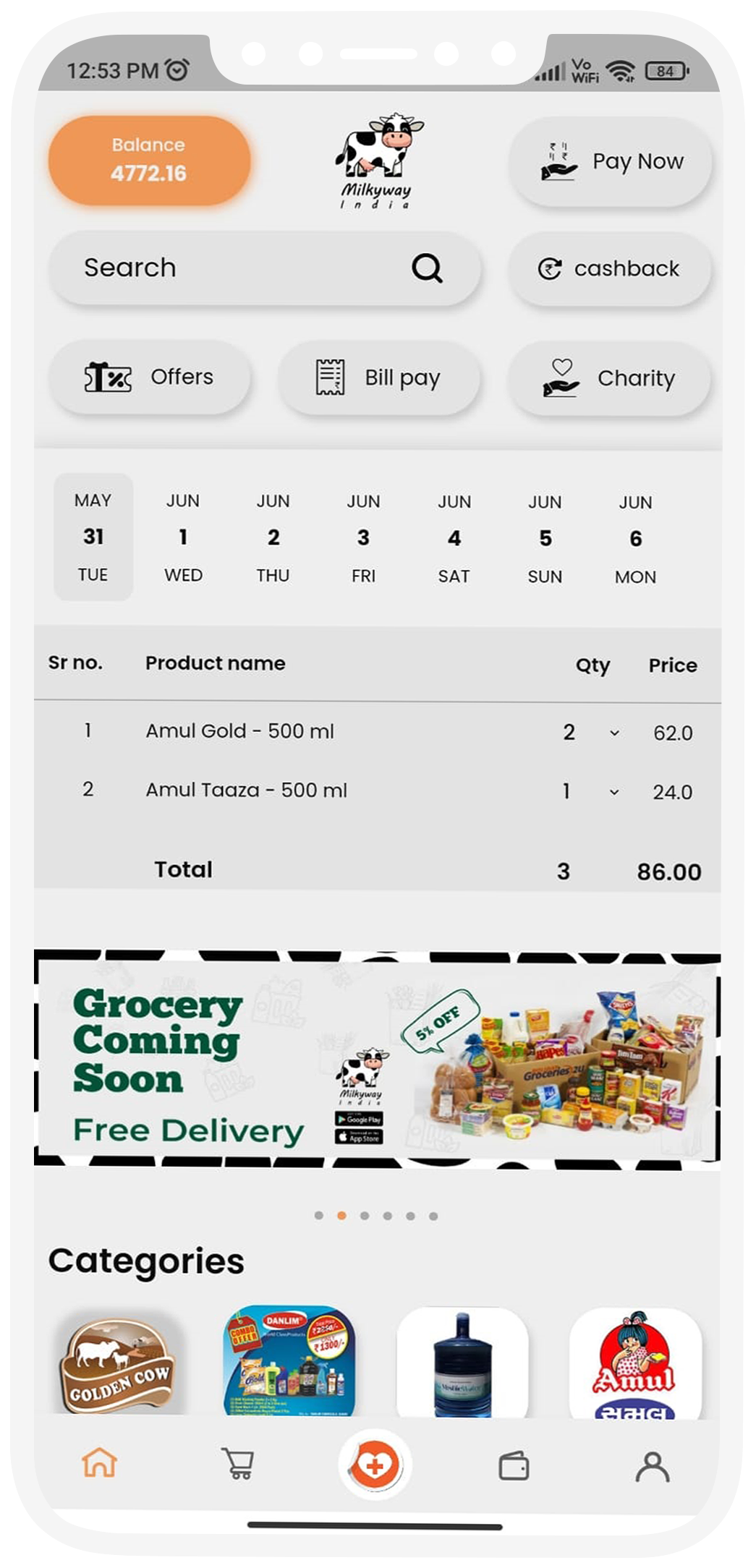The height and width of the screenshot is (1568, 756).
Task: Go to the Home tab
Action: pos(100,1462)
